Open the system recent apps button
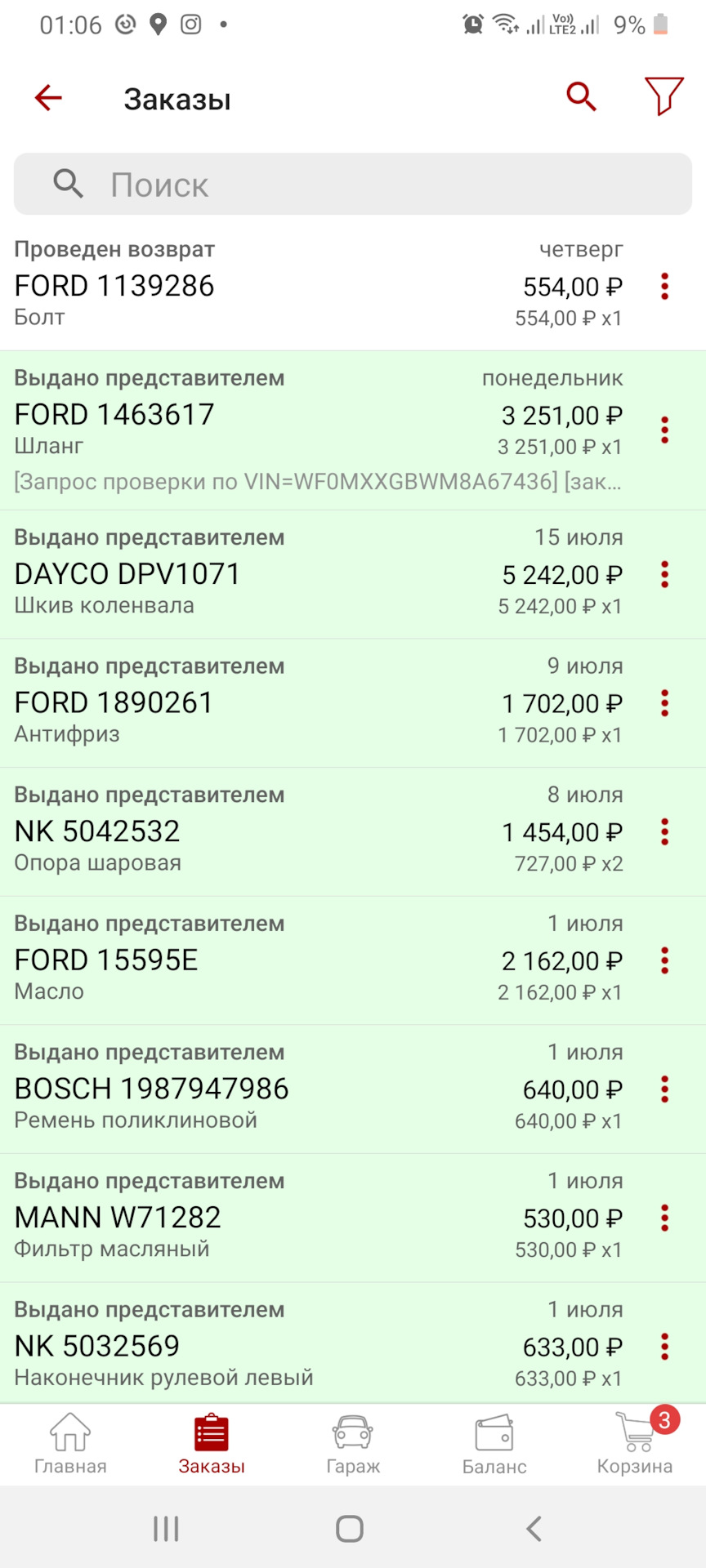 pyautogui.click(x=166, y=1529)
